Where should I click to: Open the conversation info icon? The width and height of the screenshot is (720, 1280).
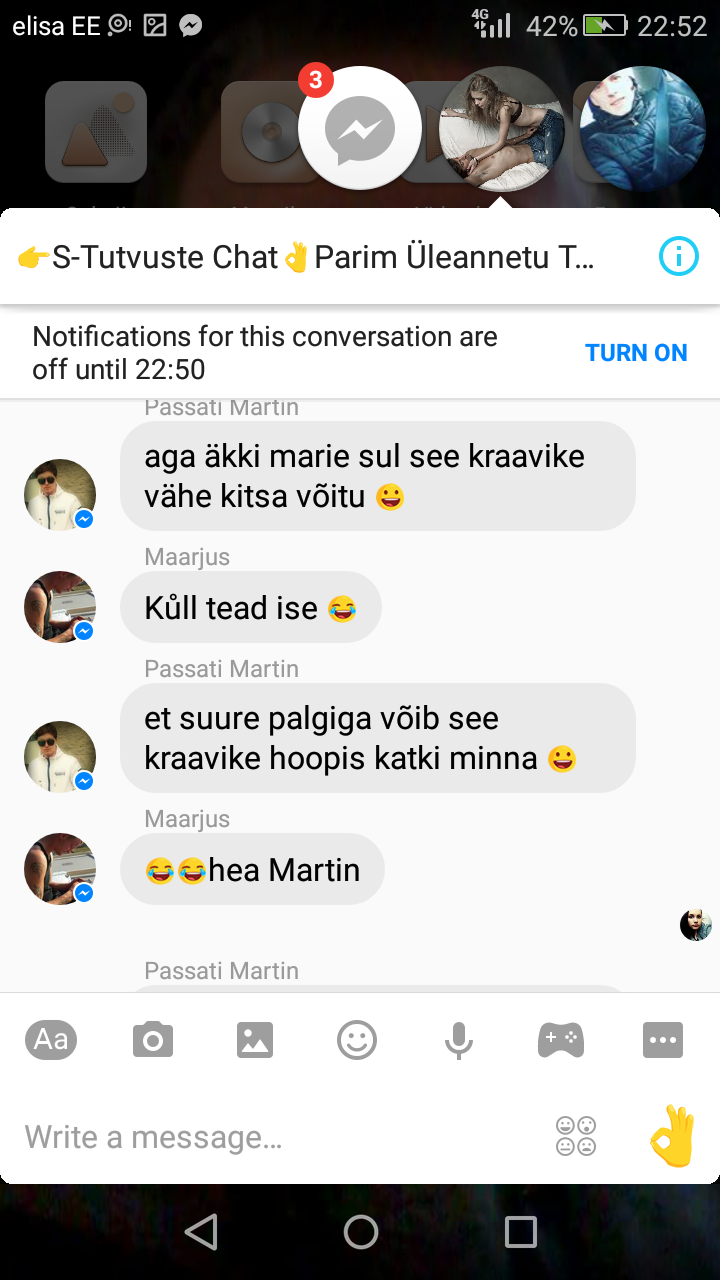678,257
